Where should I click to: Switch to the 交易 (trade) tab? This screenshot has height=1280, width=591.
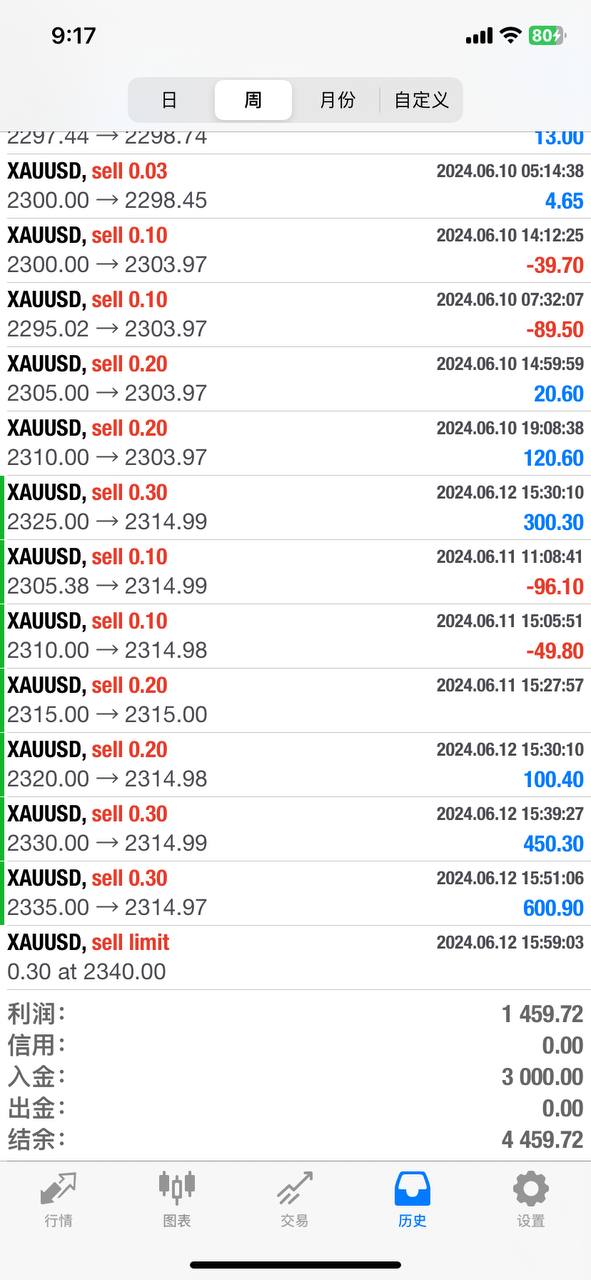(295, 1199)
